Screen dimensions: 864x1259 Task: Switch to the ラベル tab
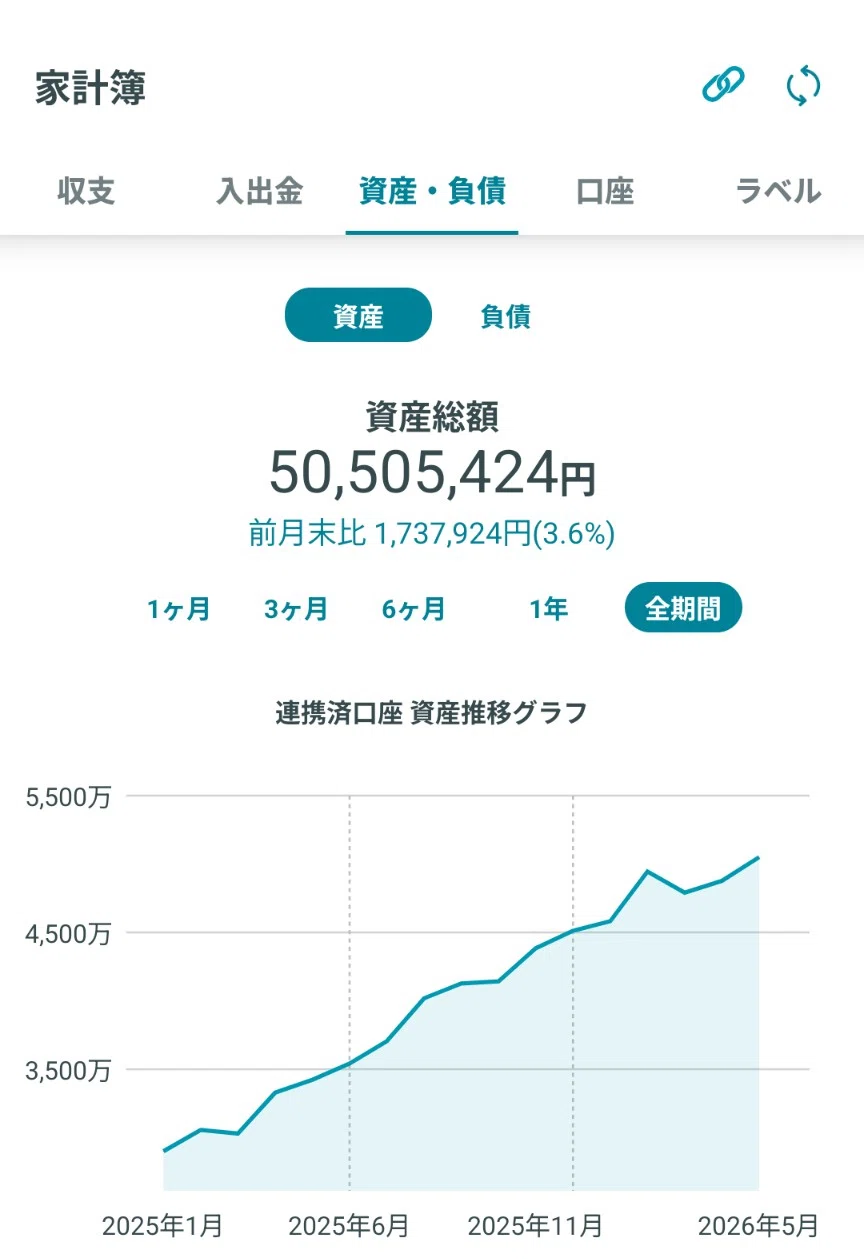tap(778, 190)
